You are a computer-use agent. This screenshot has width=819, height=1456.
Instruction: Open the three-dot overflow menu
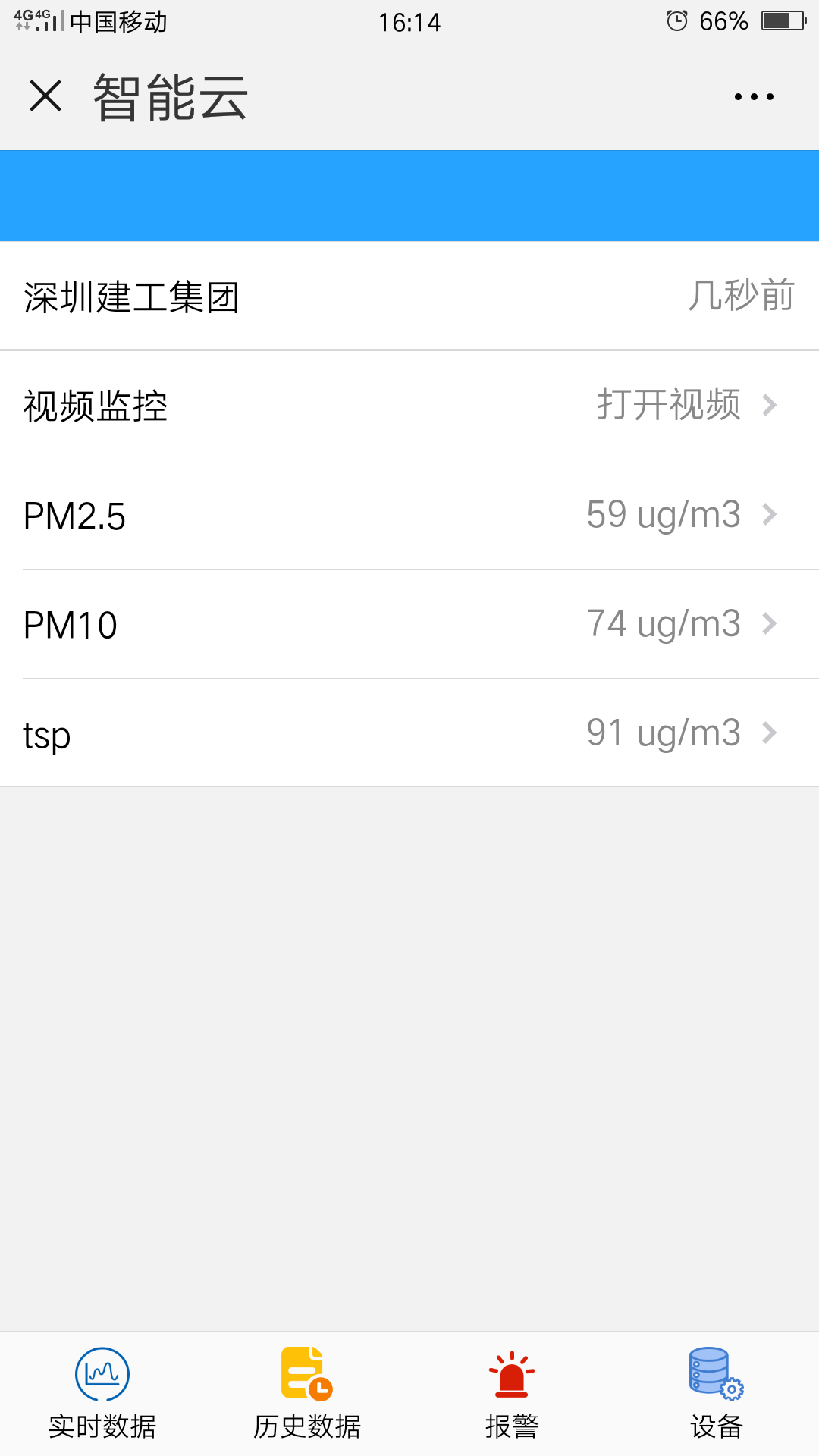(754, 96)
